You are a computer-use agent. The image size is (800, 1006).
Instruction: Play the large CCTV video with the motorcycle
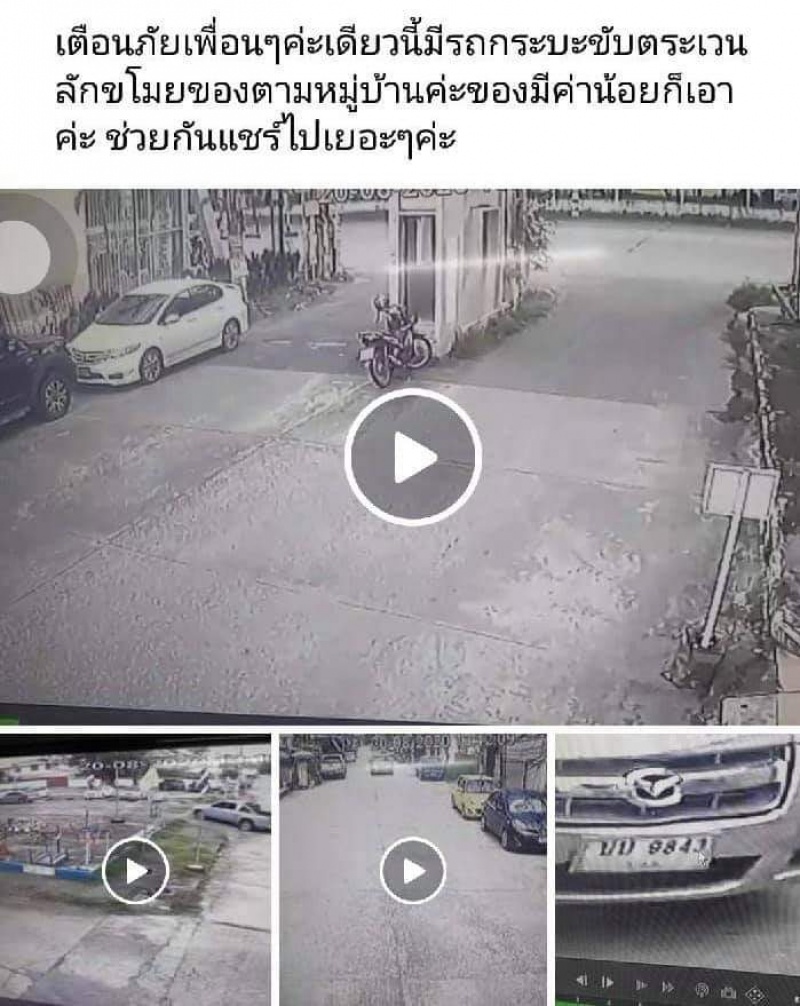413,458
